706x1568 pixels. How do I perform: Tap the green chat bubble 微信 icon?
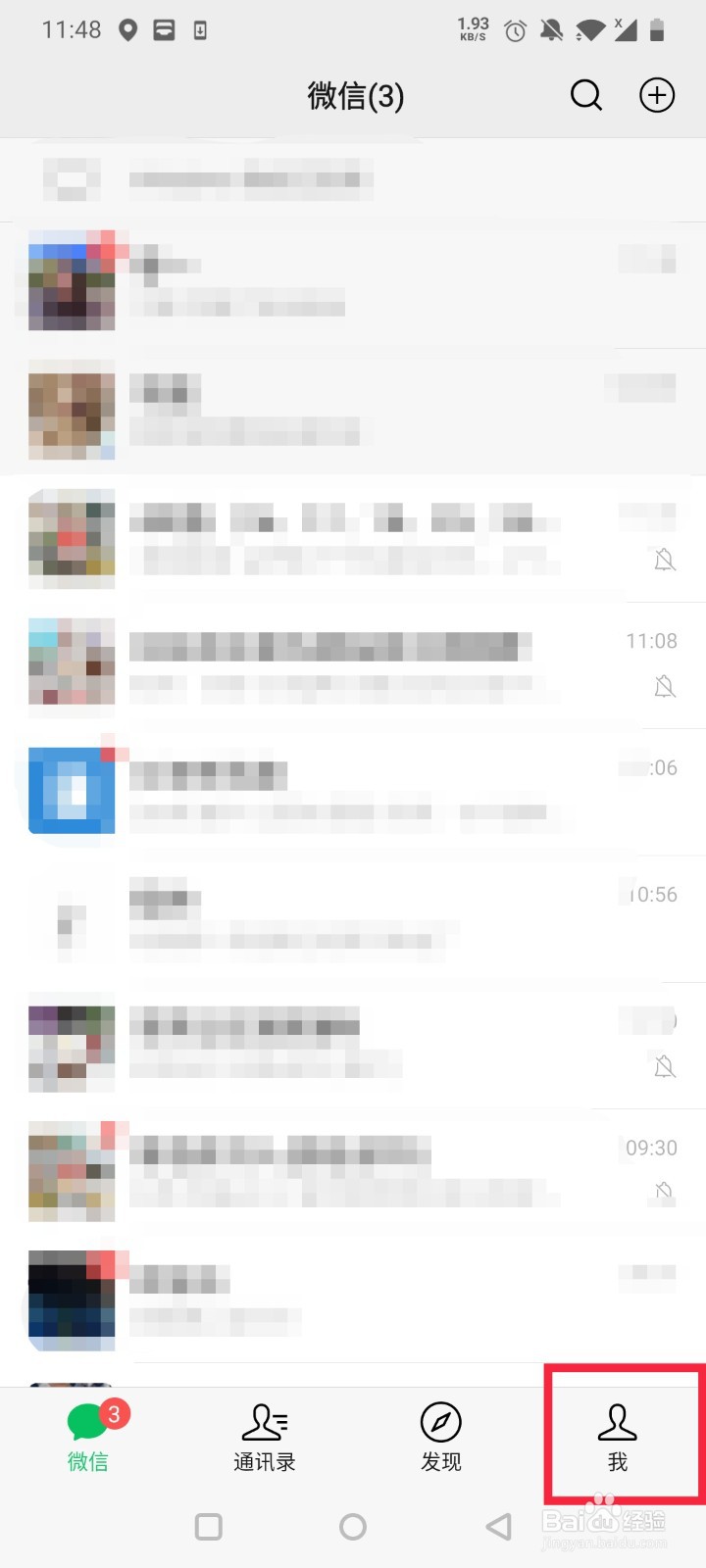point(87,1421)
